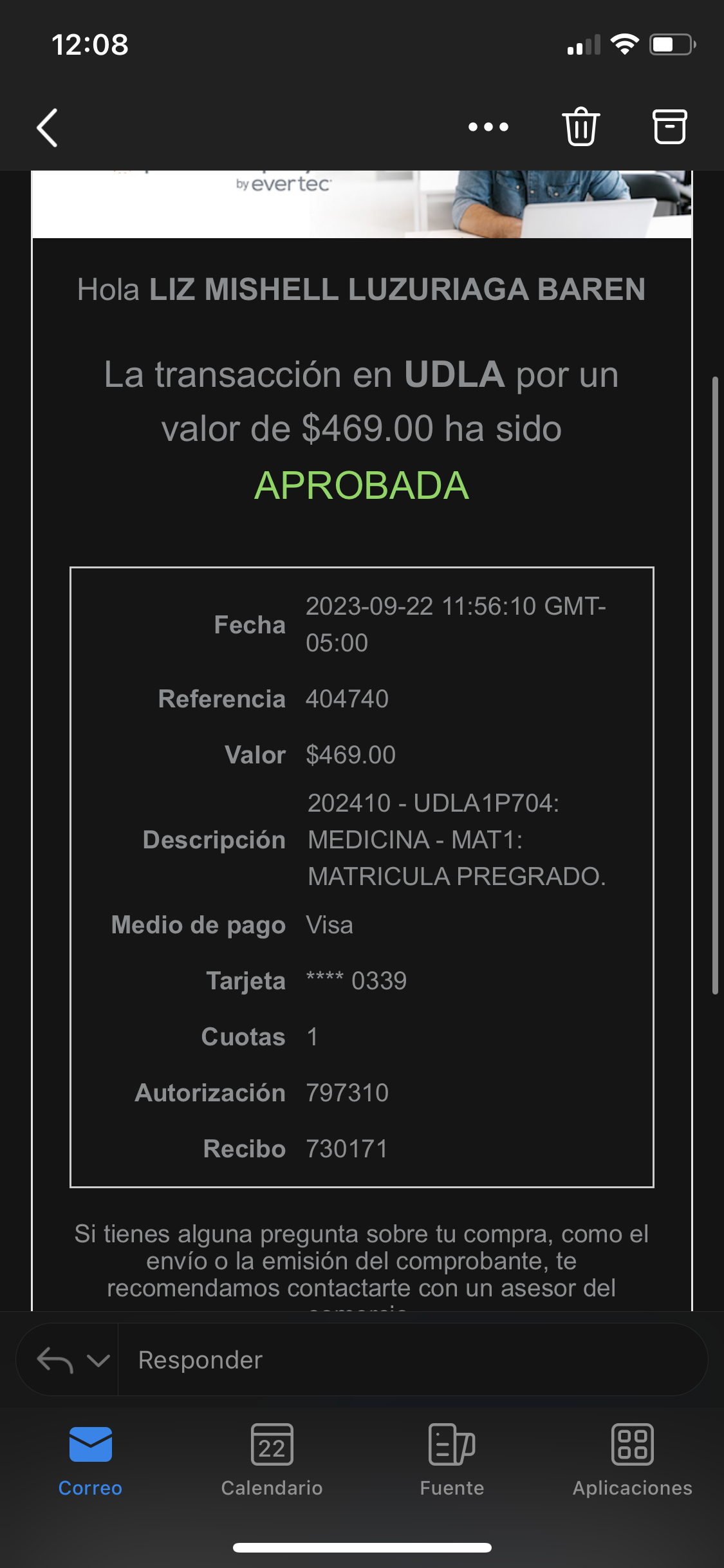This screenshot has height=1568, width=724.
Task: Tap the Responder reply field
Action: [x=412, y=1359]
